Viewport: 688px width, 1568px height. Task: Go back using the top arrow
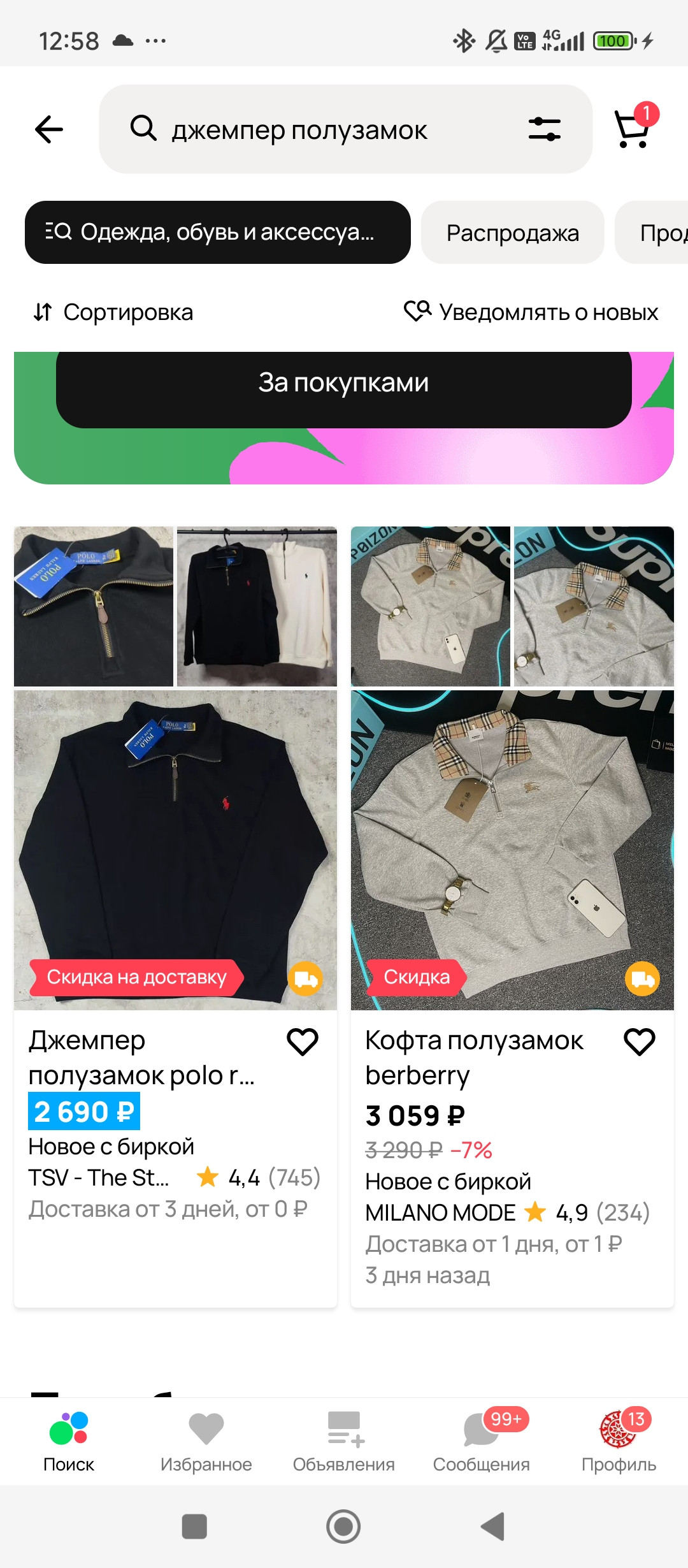pyautogui.click(x=49, y=129)
